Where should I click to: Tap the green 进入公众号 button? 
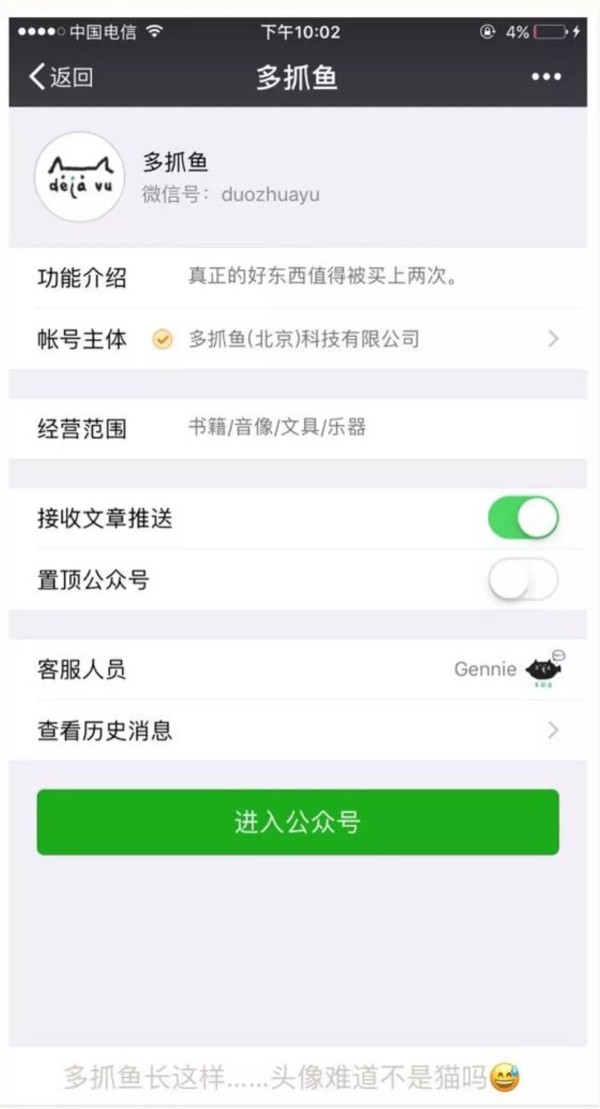pos(298,822)
